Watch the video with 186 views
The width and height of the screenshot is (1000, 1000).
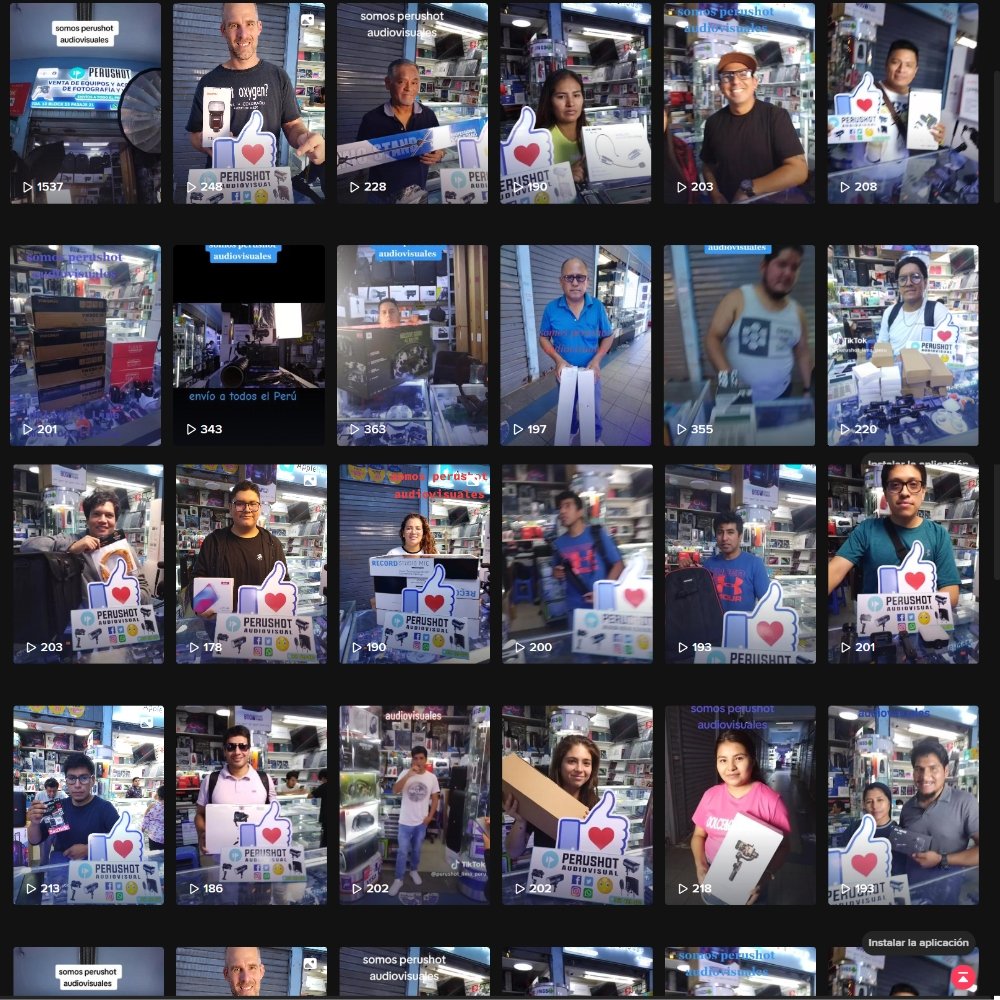pyautogui.click(x=251, y=805)
